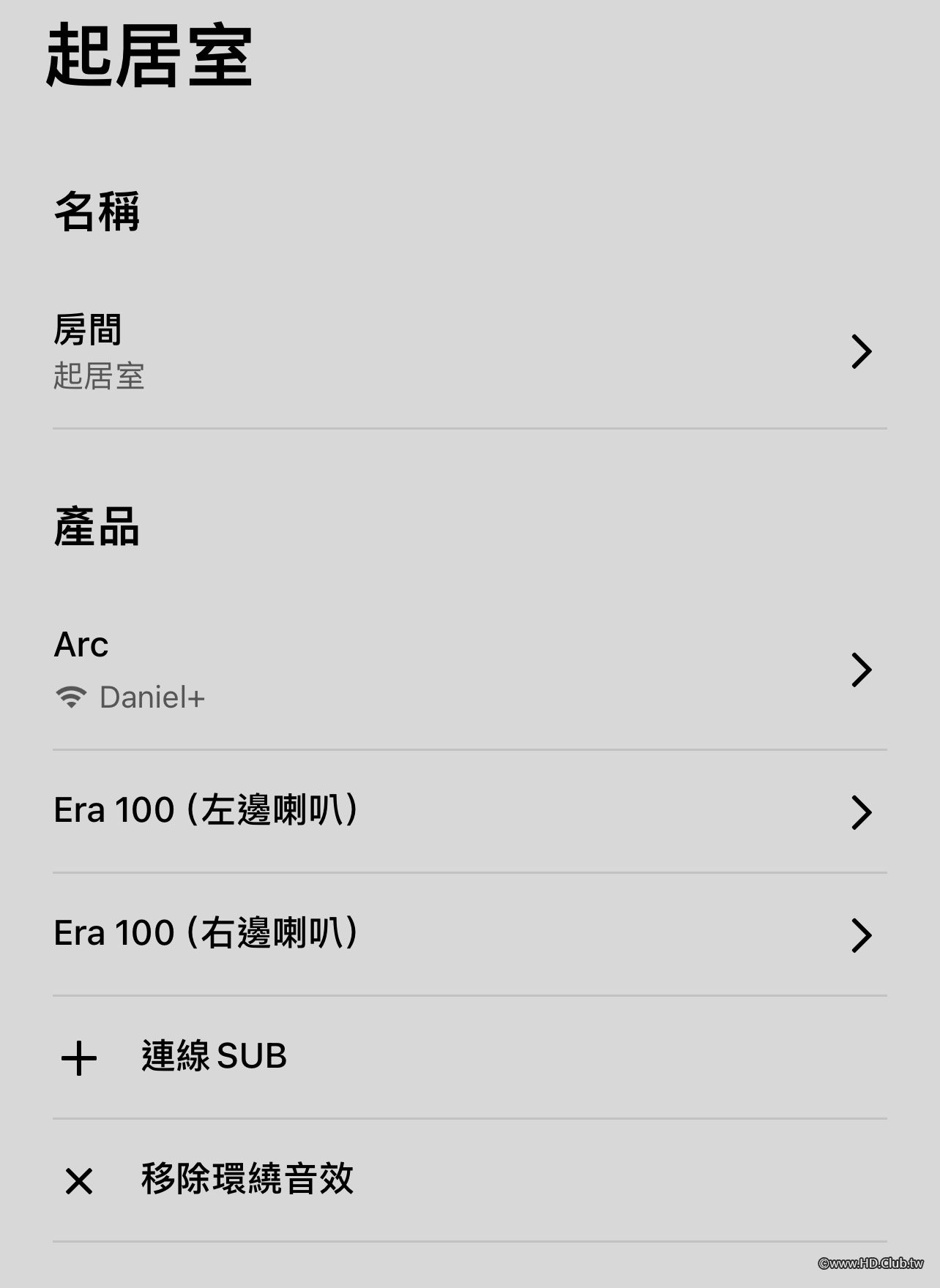
Task: Tap 連線 SUB to add a subwoofer
Action: pos(214,1057)
